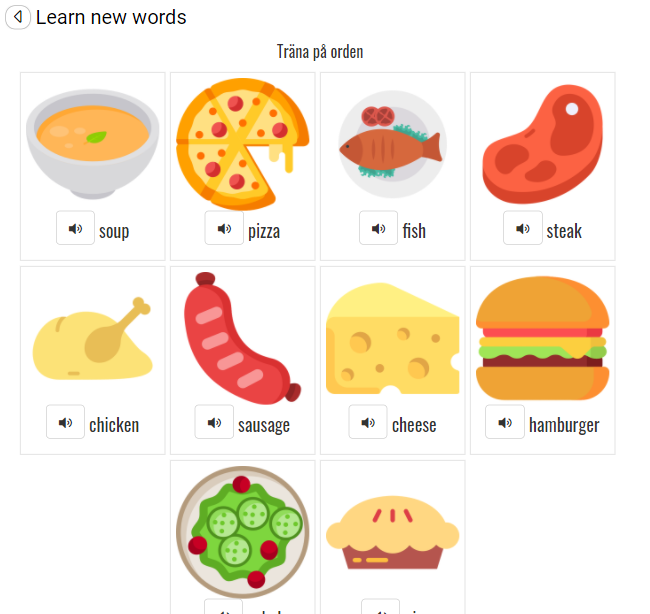650x614 pixels.
Task: Go back from Learn new words
Action: (18, 18)
